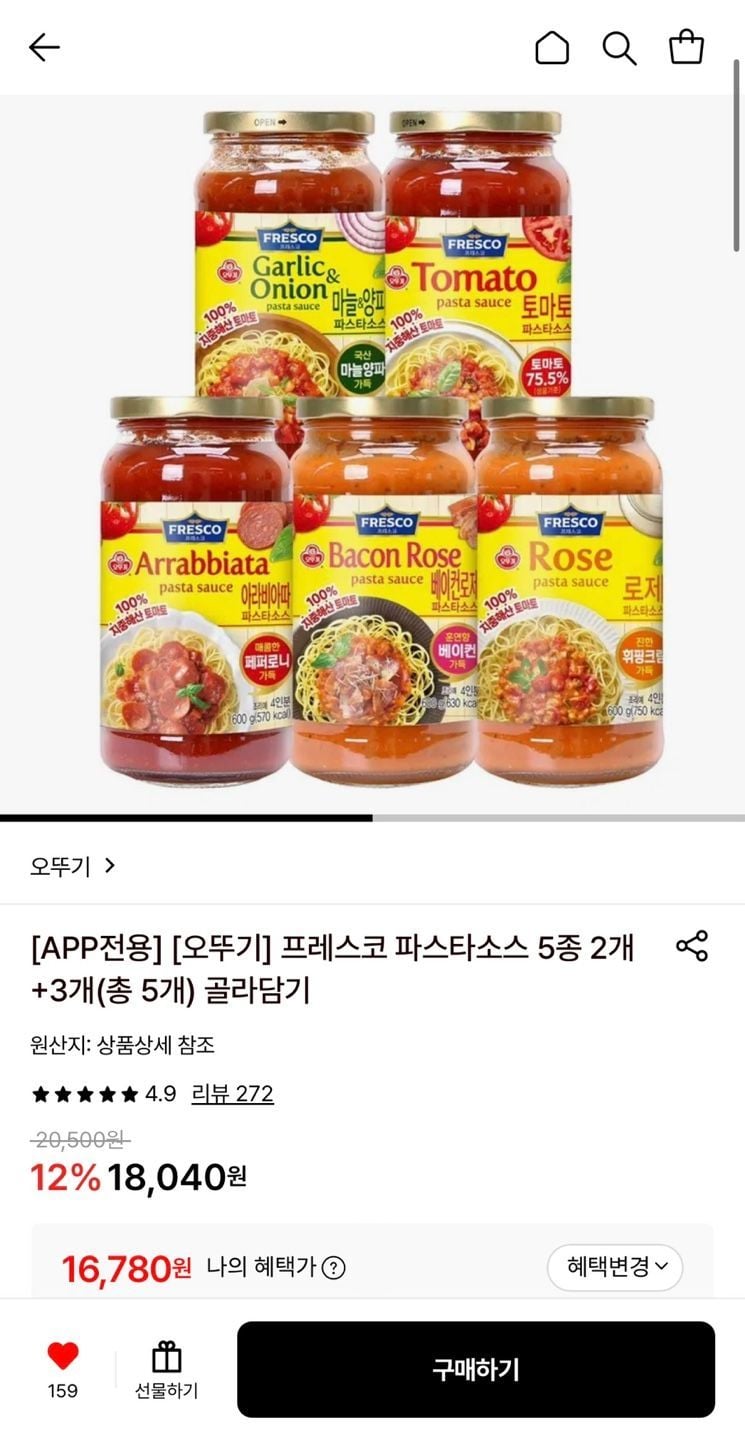The height and width of the screenshot is (1440, 745).
Task: Expand the 혜택변경 dropdown
Action: (x=615, y=1268)
